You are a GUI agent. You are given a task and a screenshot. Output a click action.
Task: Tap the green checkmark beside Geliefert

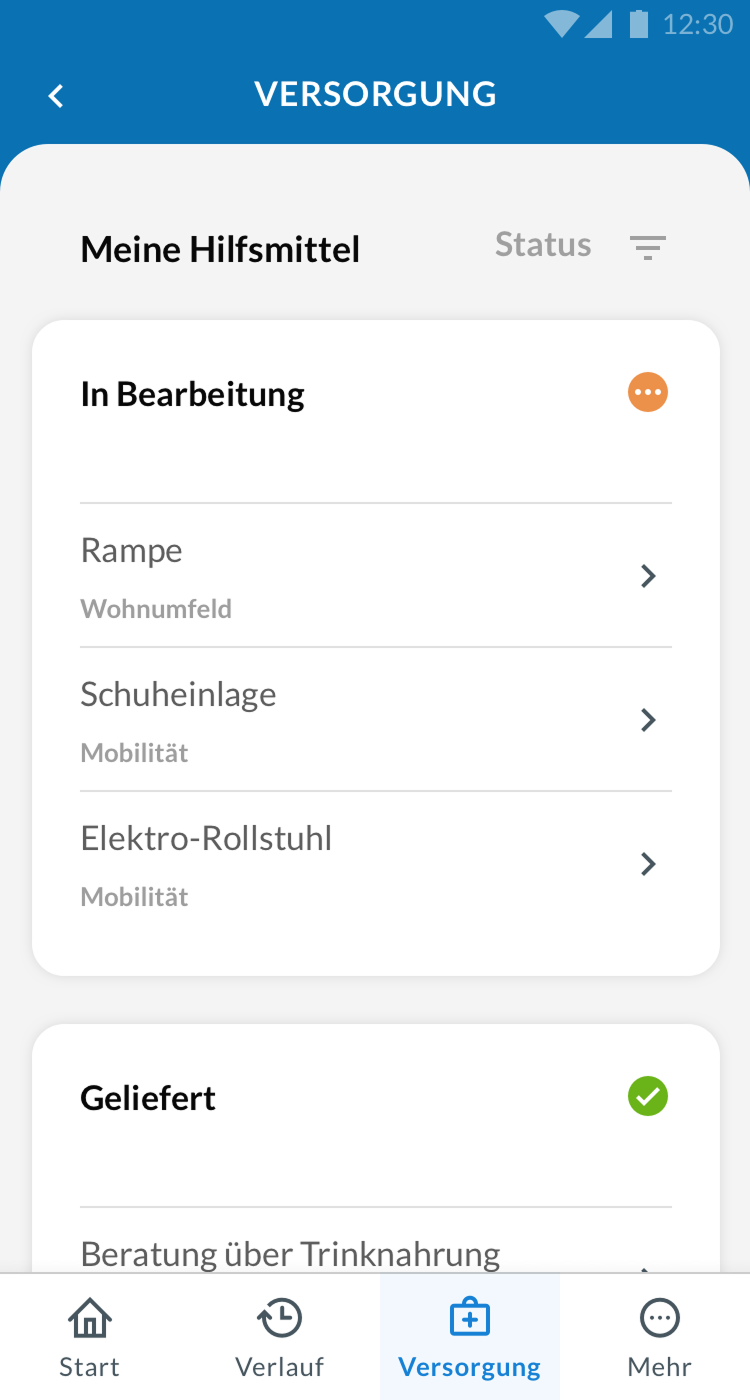[647, 1096]
